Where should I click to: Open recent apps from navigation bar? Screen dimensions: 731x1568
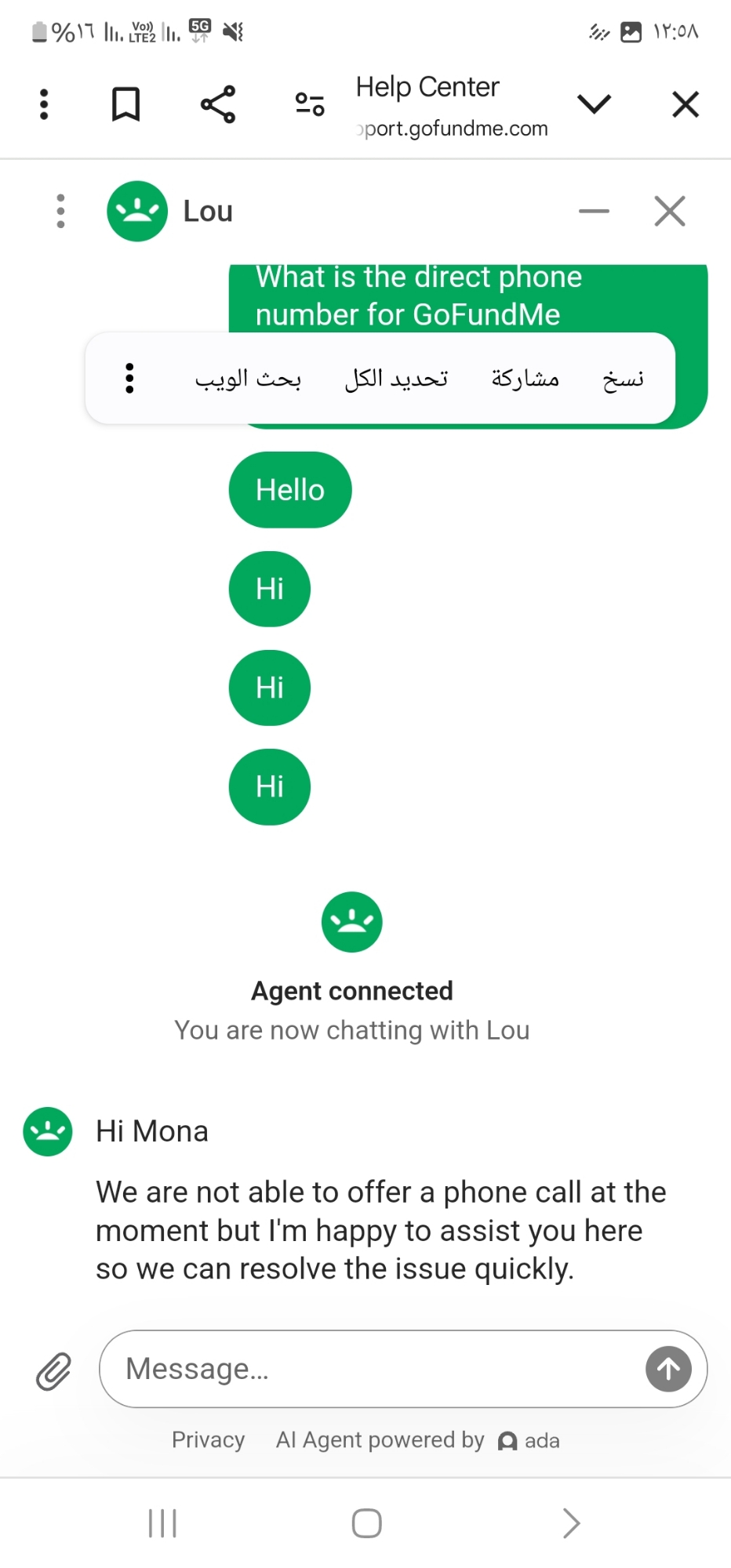[162, 1523]
